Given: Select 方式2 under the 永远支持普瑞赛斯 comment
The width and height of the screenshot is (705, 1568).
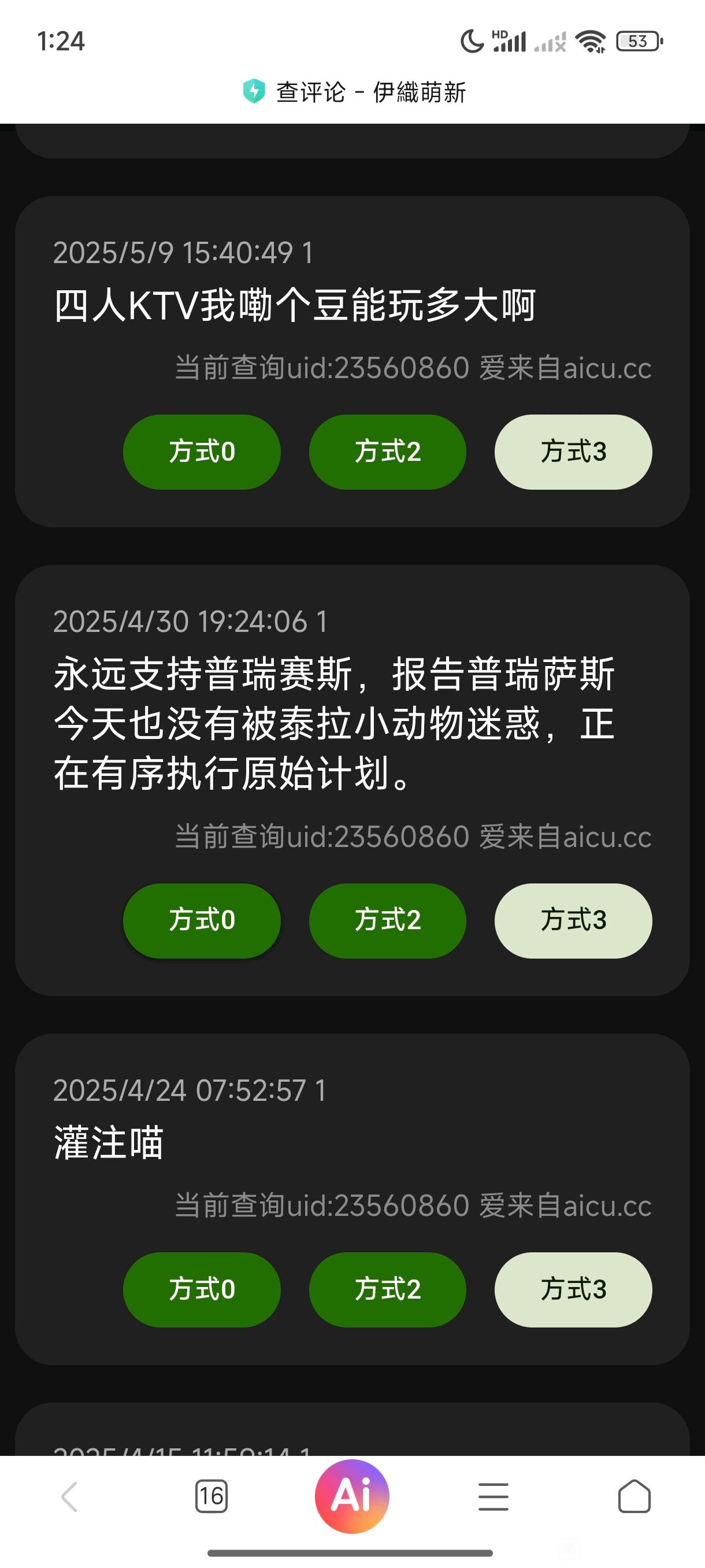Looking at the screenshot, I should coord(388,920).
